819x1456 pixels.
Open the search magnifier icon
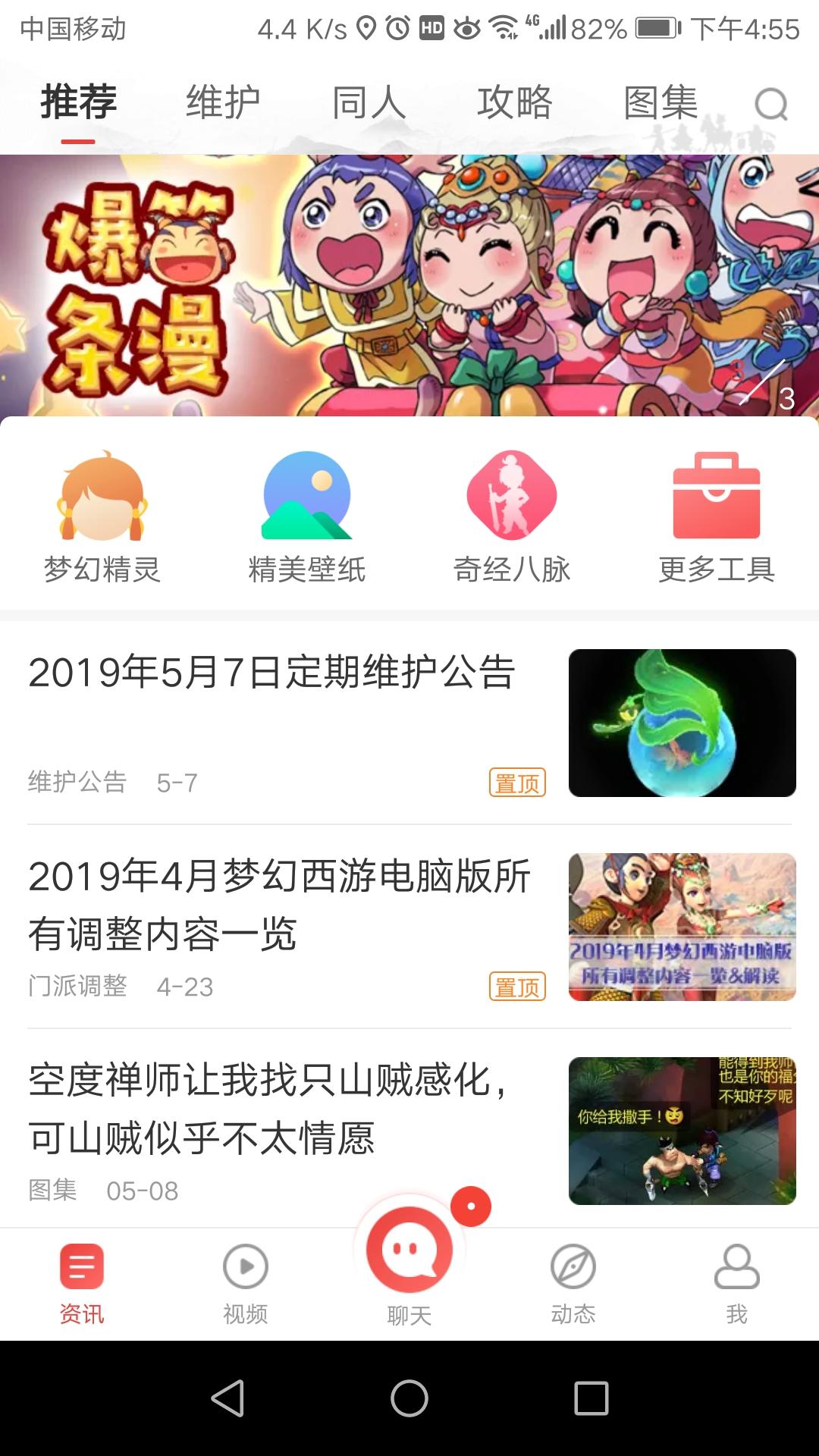point(771,105)
